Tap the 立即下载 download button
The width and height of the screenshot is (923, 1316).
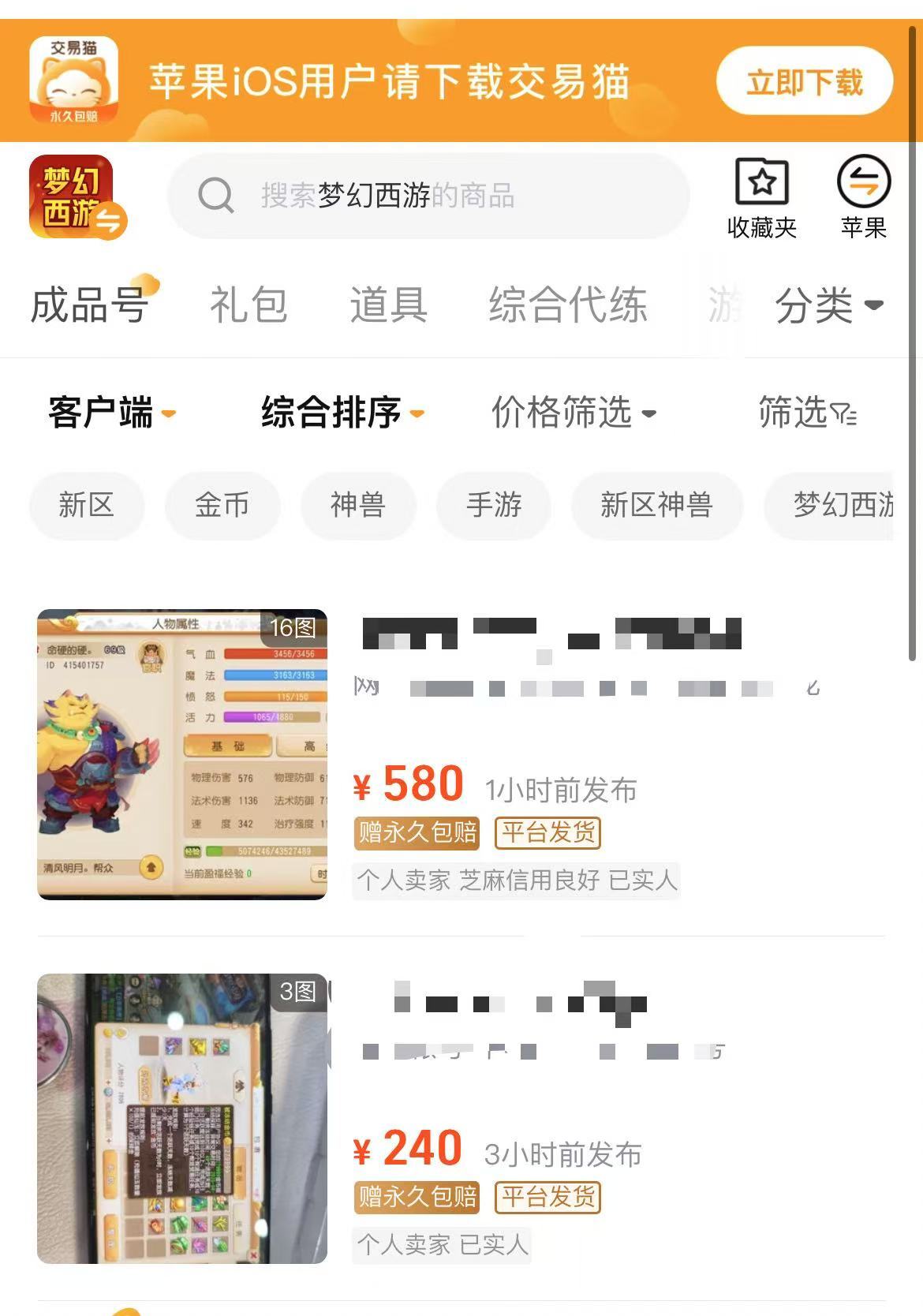click(804, 81)
